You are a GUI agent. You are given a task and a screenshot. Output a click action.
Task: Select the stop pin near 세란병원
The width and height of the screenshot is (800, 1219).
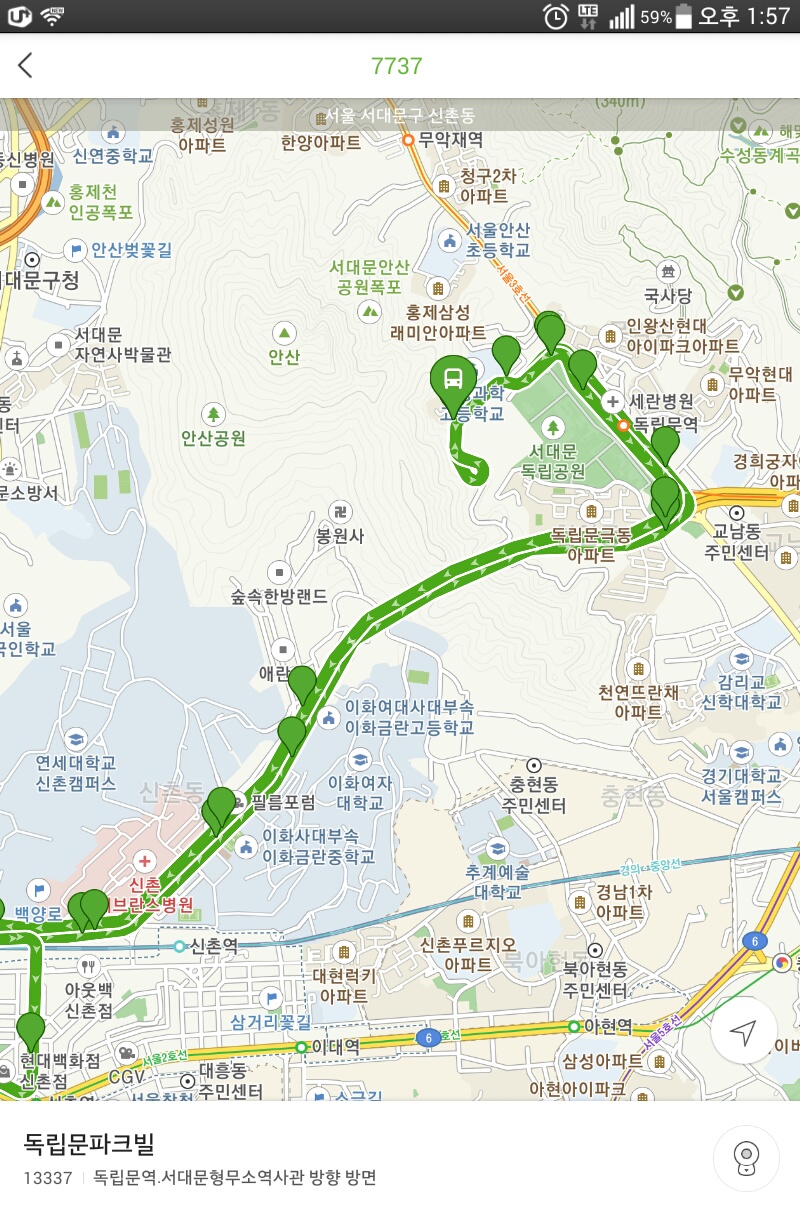(x=583, y=367)
